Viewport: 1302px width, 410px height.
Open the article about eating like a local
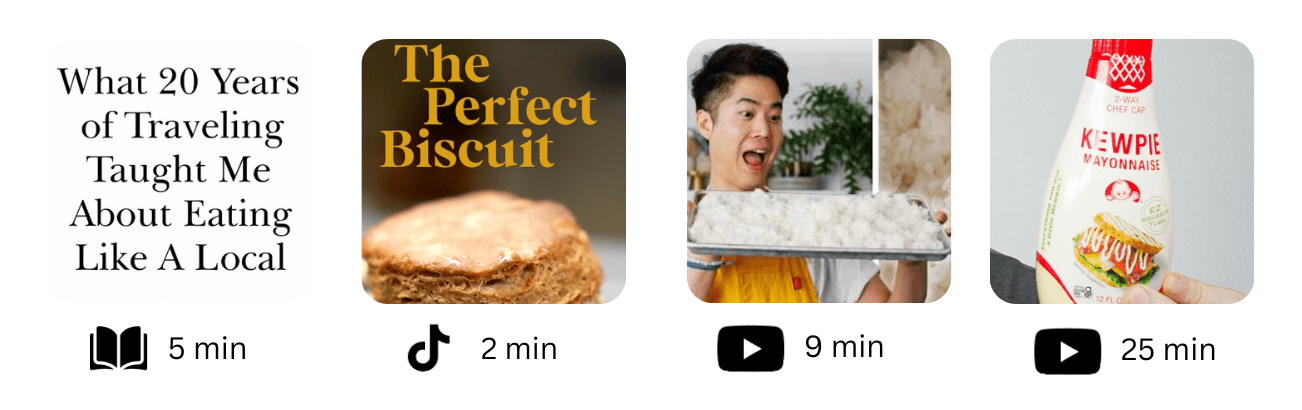point(180,171)
